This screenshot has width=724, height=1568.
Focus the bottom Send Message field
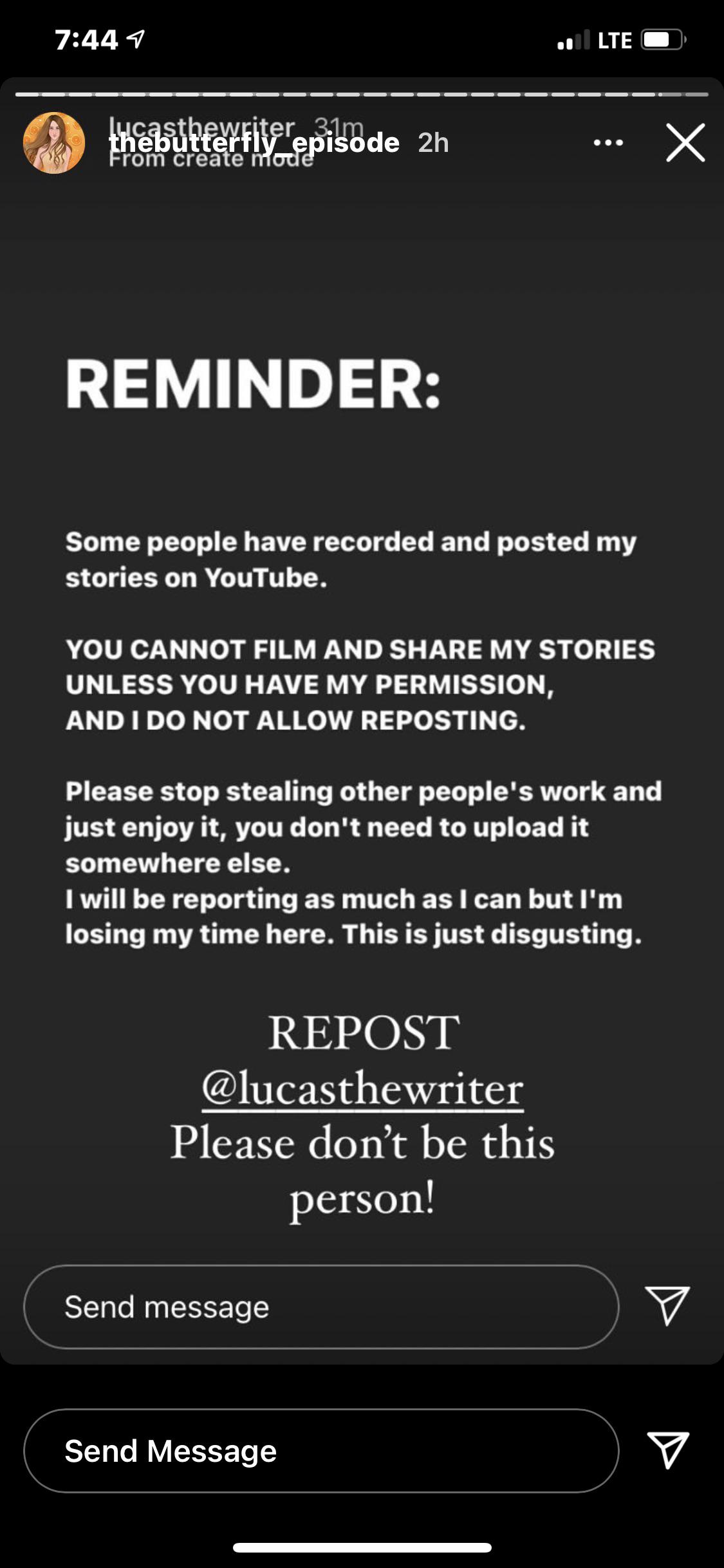[x=320, y=1451]
